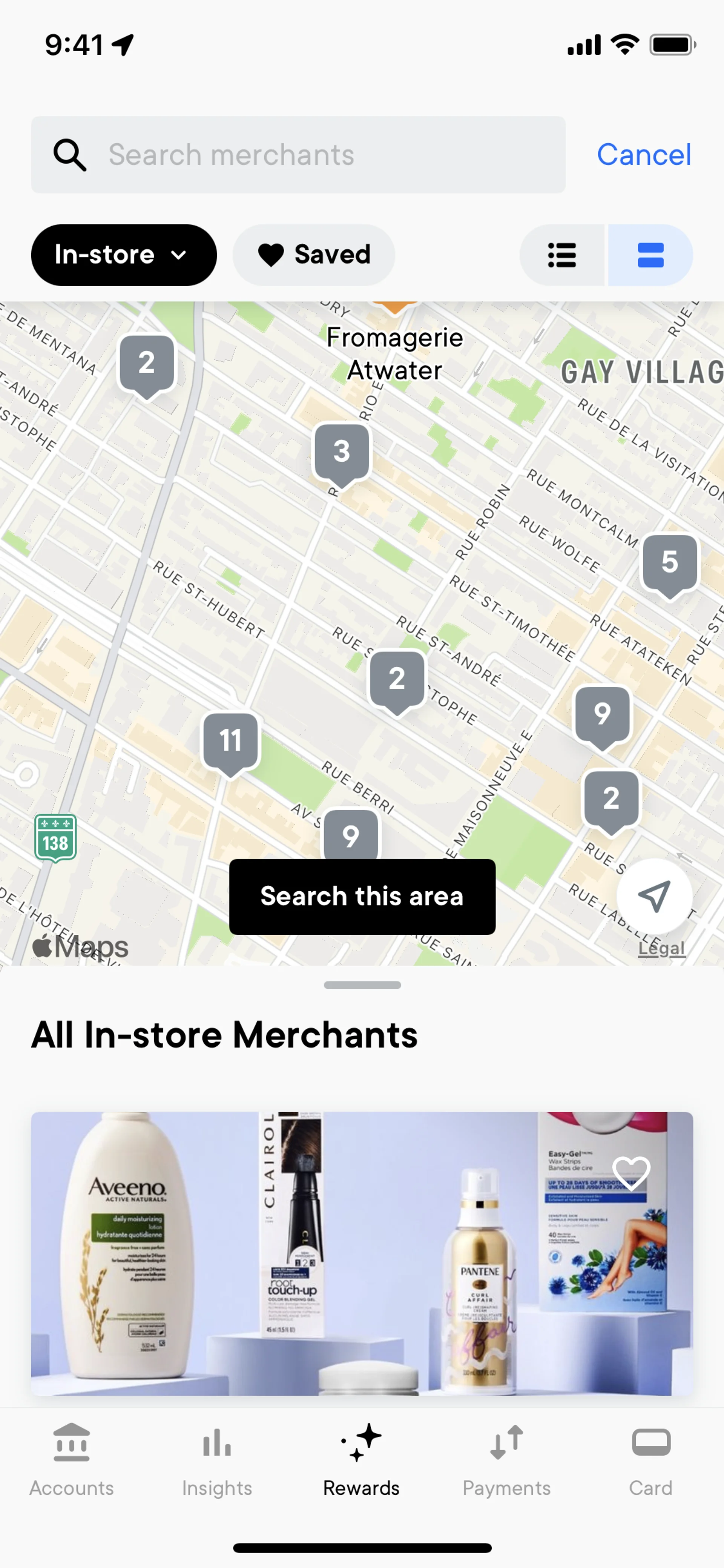Open the Legal link on the map
Image resolution: width=724 pixels, height=1568 pixels.
[x=661, y=948]
